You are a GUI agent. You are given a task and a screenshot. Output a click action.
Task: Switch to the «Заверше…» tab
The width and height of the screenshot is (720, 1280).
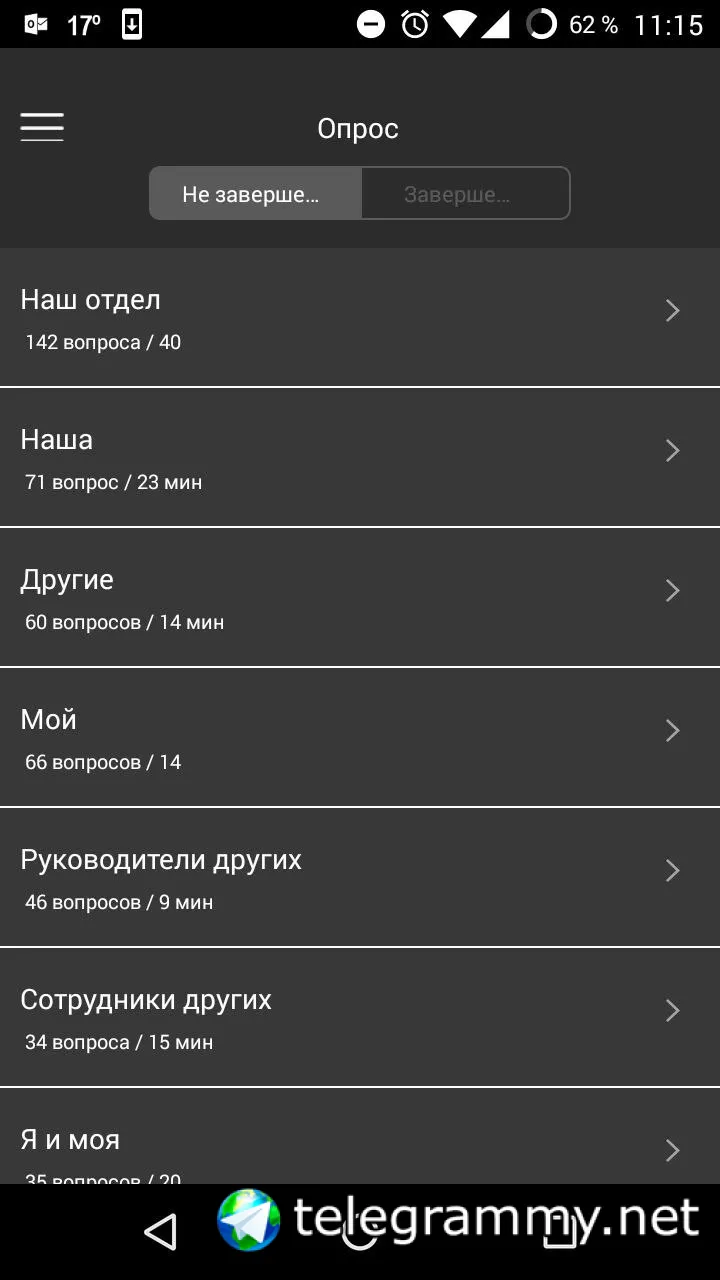pyautogui.click(x=465, y=194)
